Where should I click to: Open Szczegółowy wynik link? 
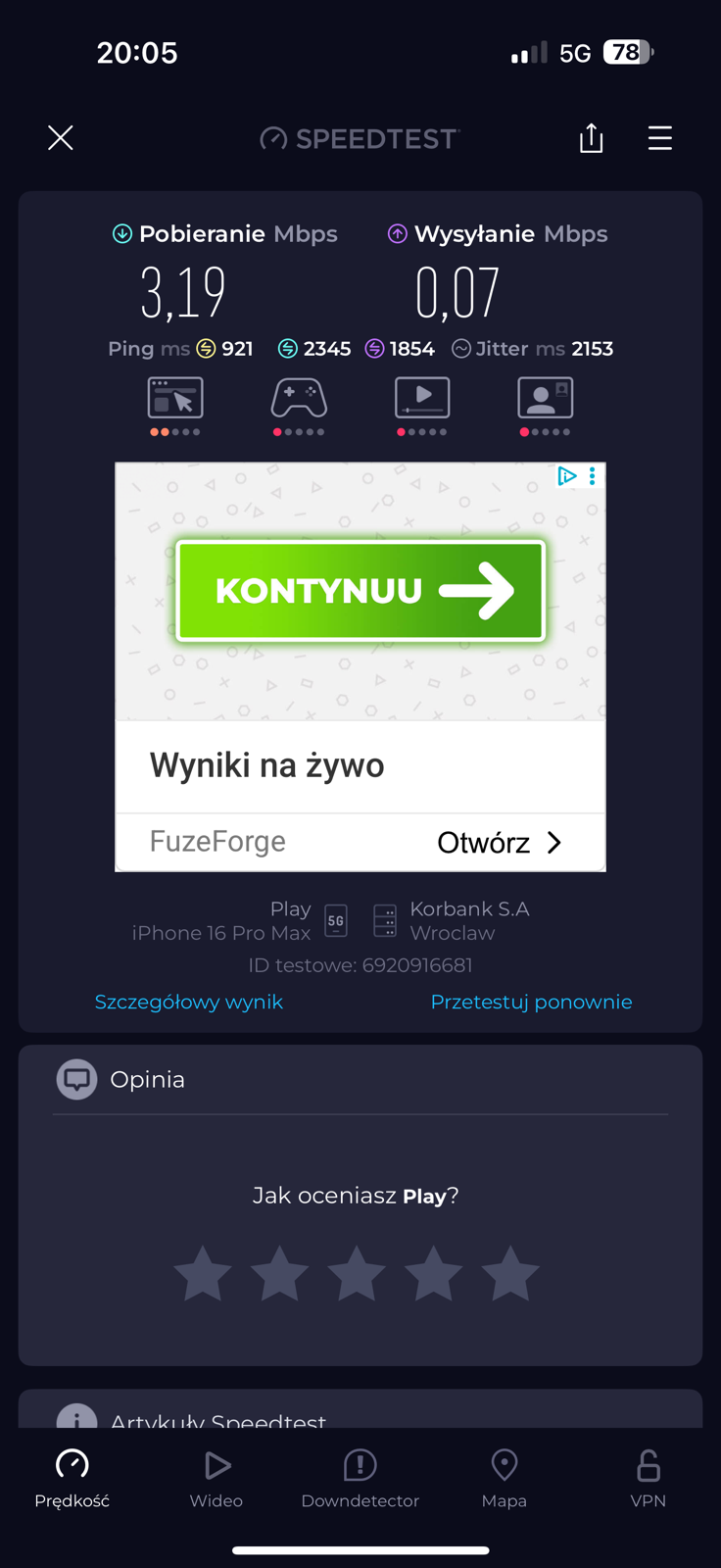point(188,1002)
